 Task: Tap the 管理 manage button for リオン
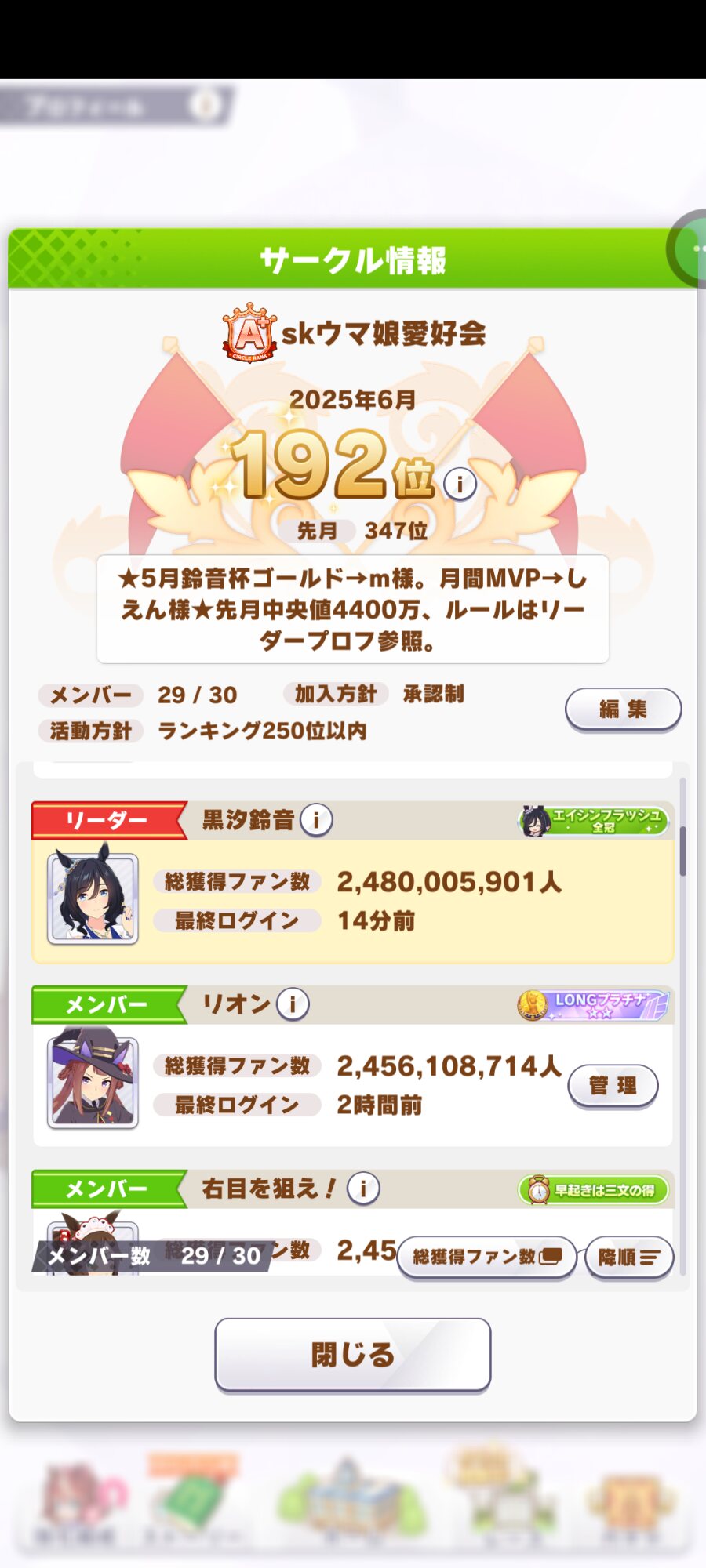pos(613,1086)
